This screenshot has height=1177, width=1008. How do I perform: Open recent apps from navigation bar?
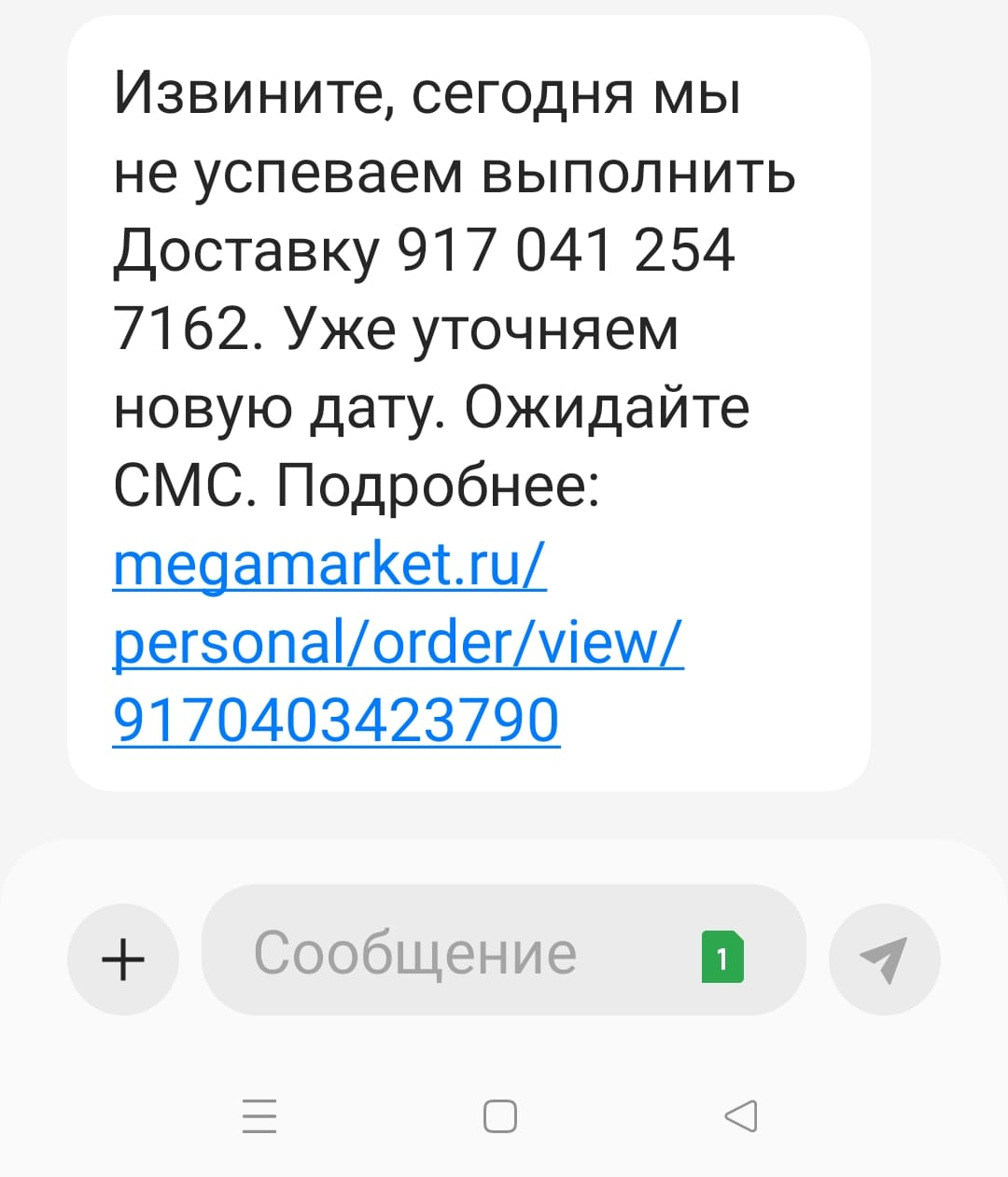(259, 1116)
